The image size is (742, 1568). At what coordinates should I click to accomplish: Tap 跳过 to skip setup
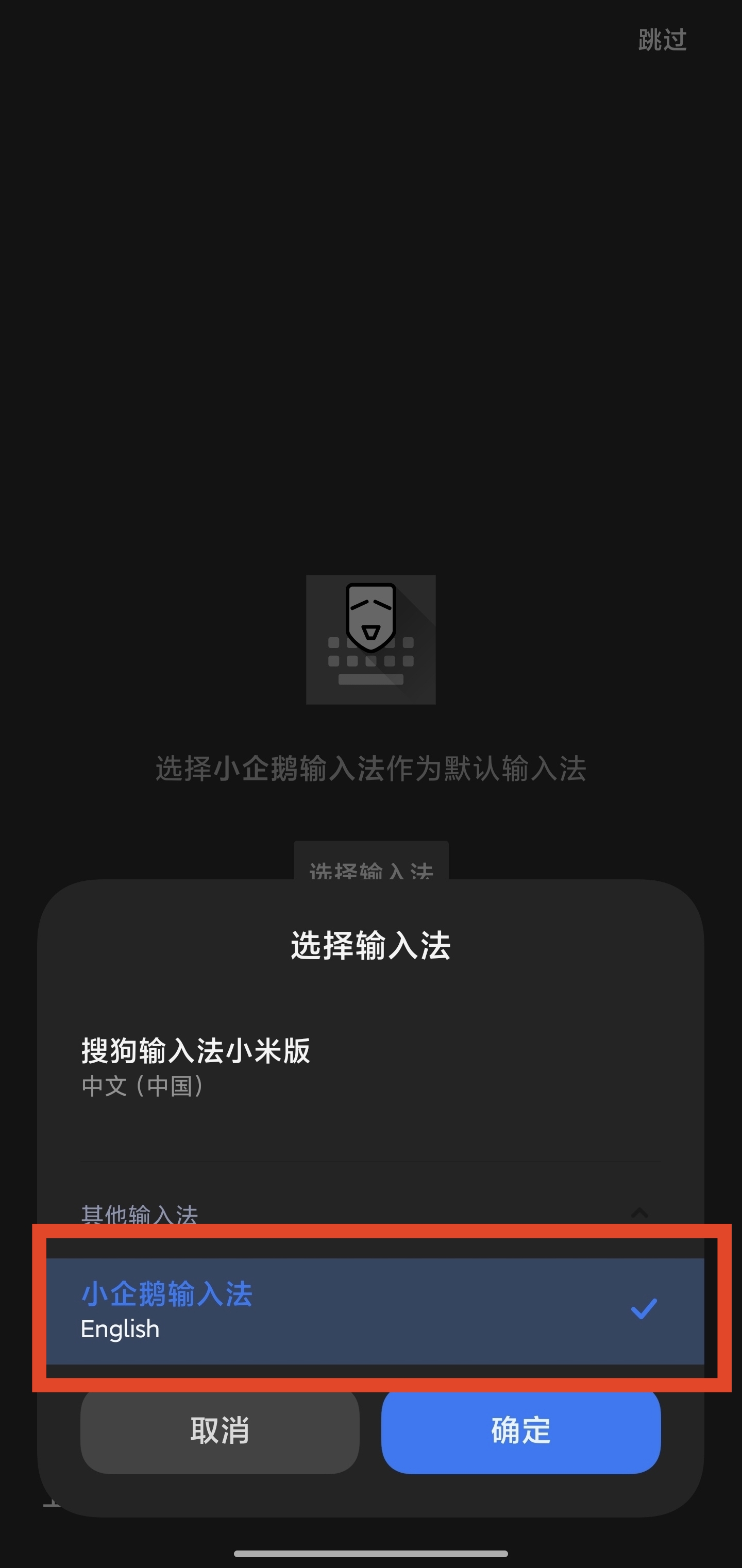[x=662, y=40]
